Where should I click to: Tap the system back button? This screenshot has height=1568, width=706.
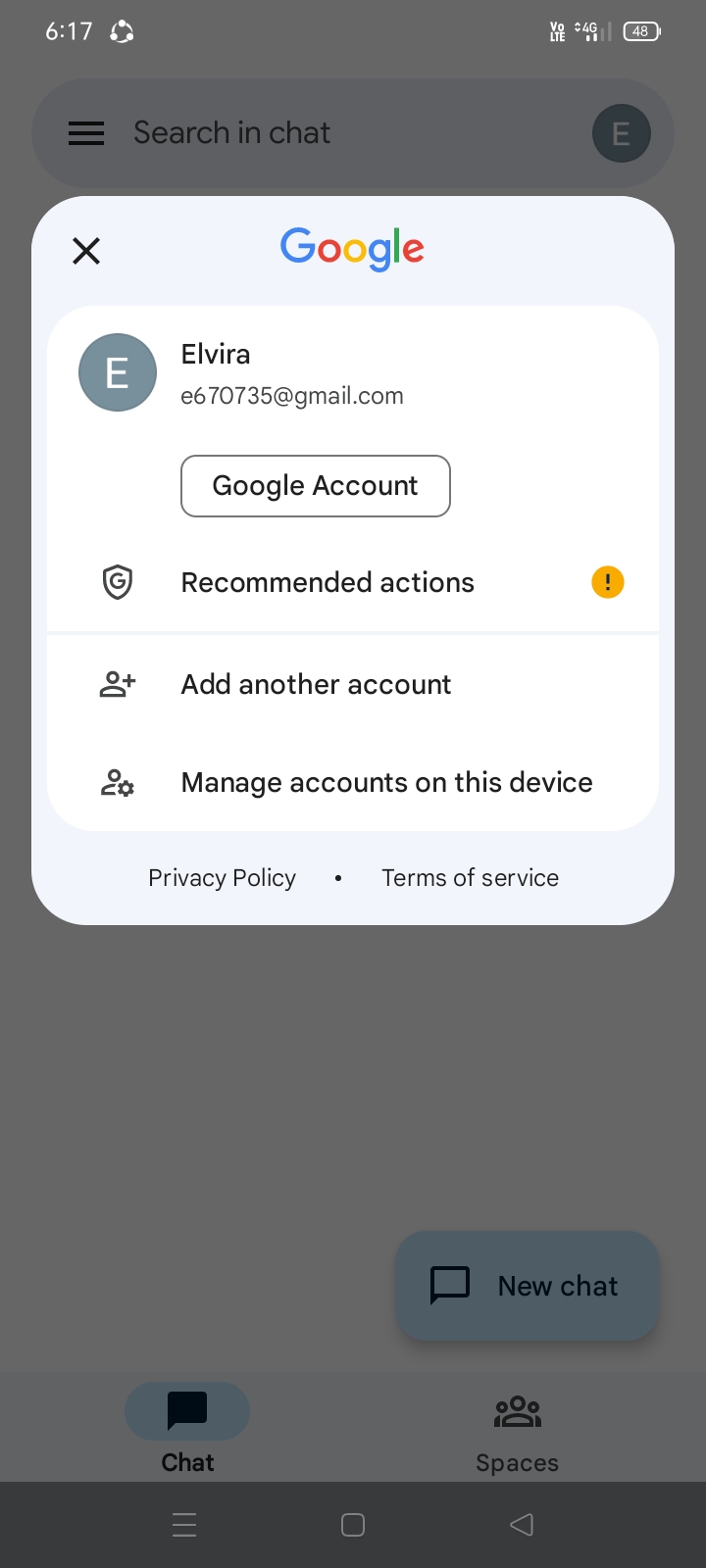(522, 1525)
